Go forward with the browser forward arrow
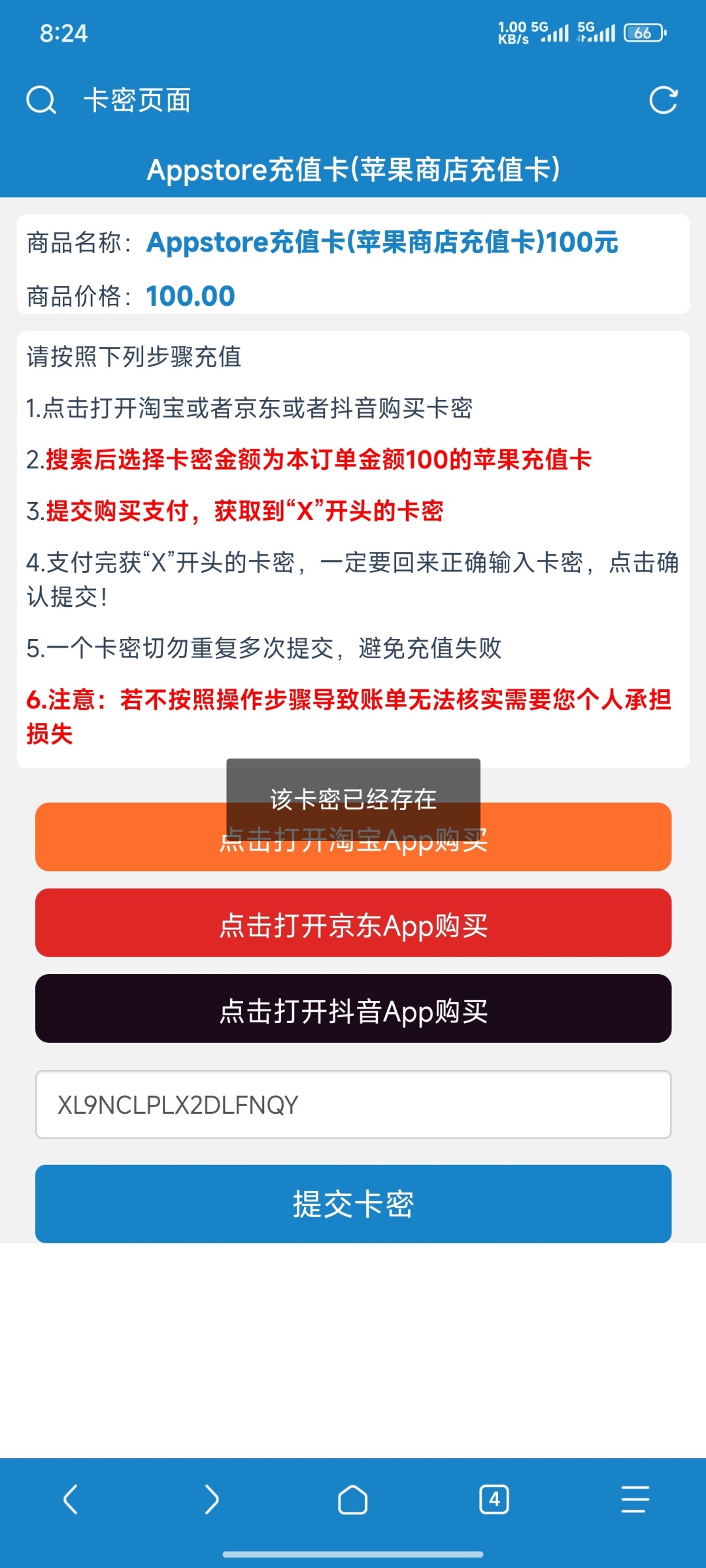Viewport: 706px width, 1568px height. pos(212,1499)
